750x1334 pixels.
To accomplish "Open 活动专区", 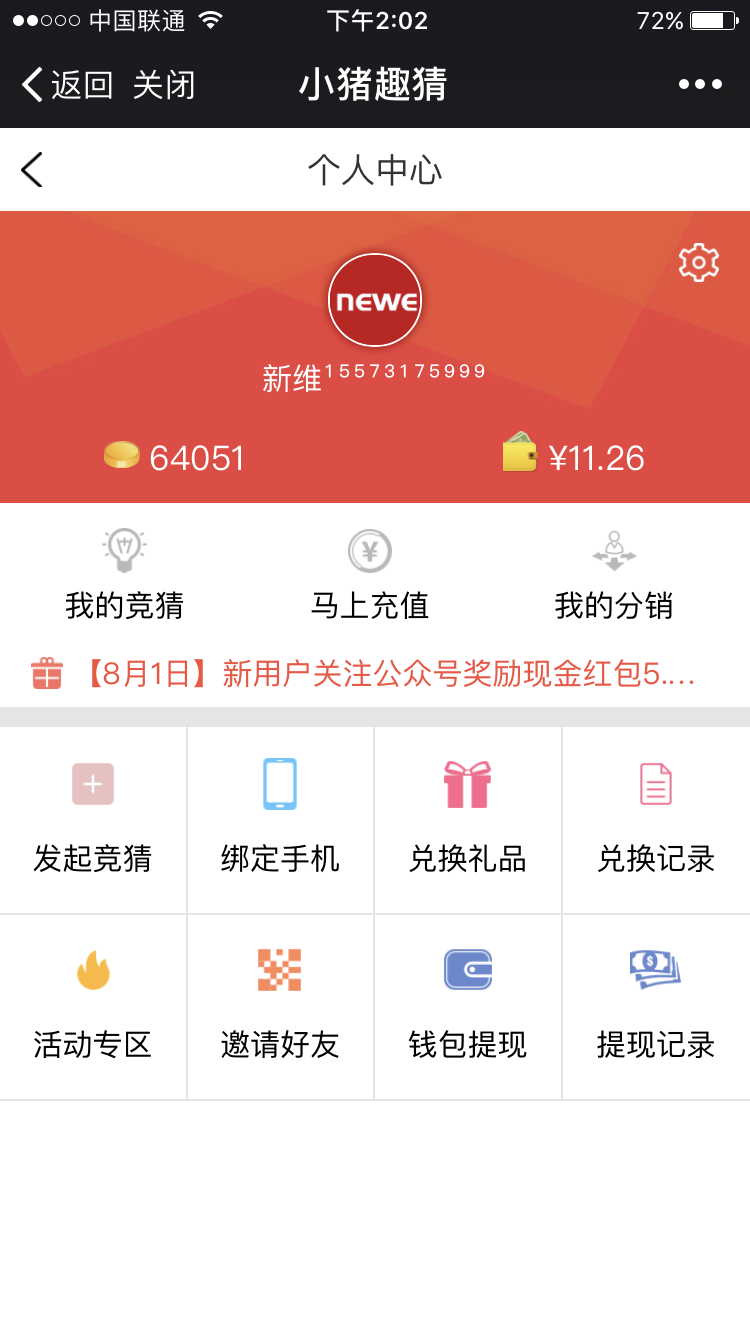I will (93, 1007).
